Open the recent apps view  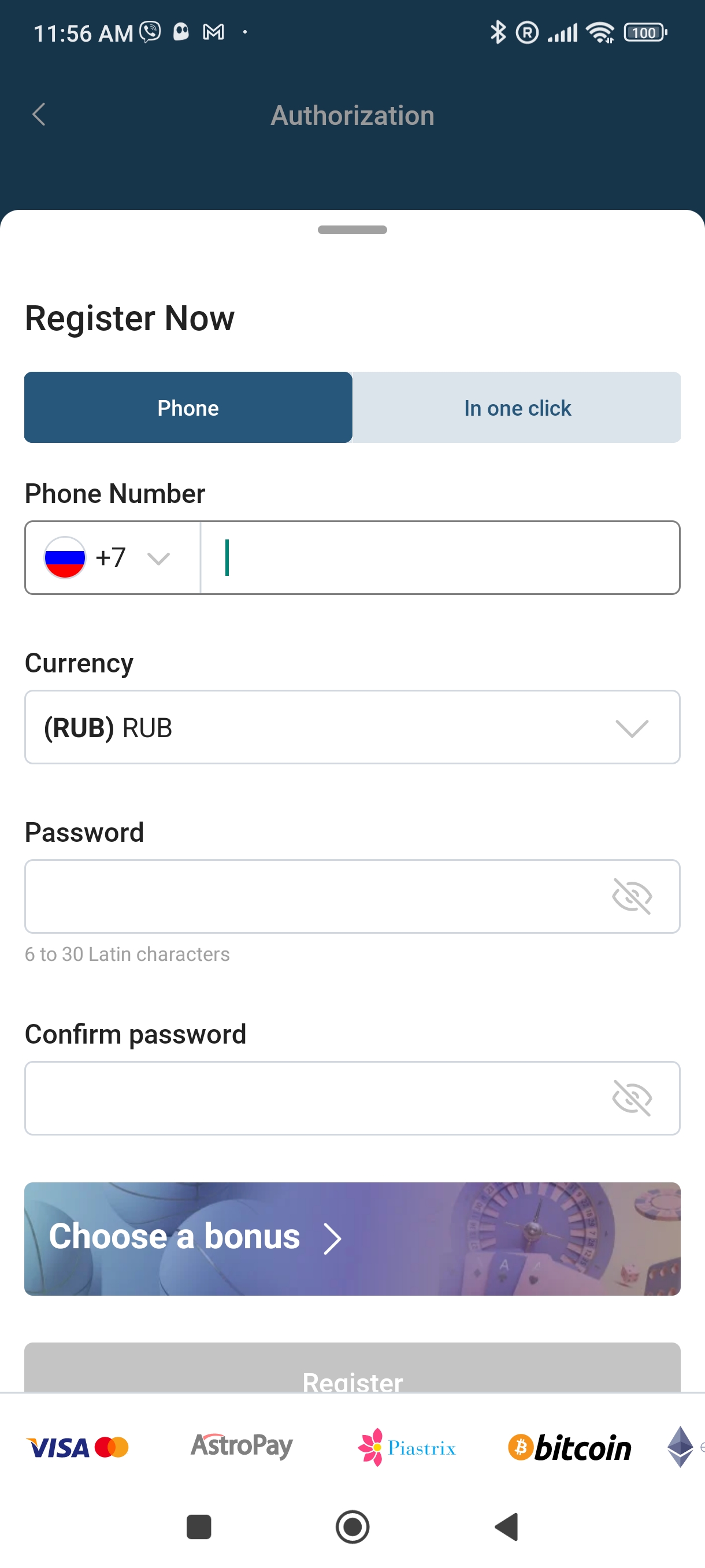(x=199, y=1526)
